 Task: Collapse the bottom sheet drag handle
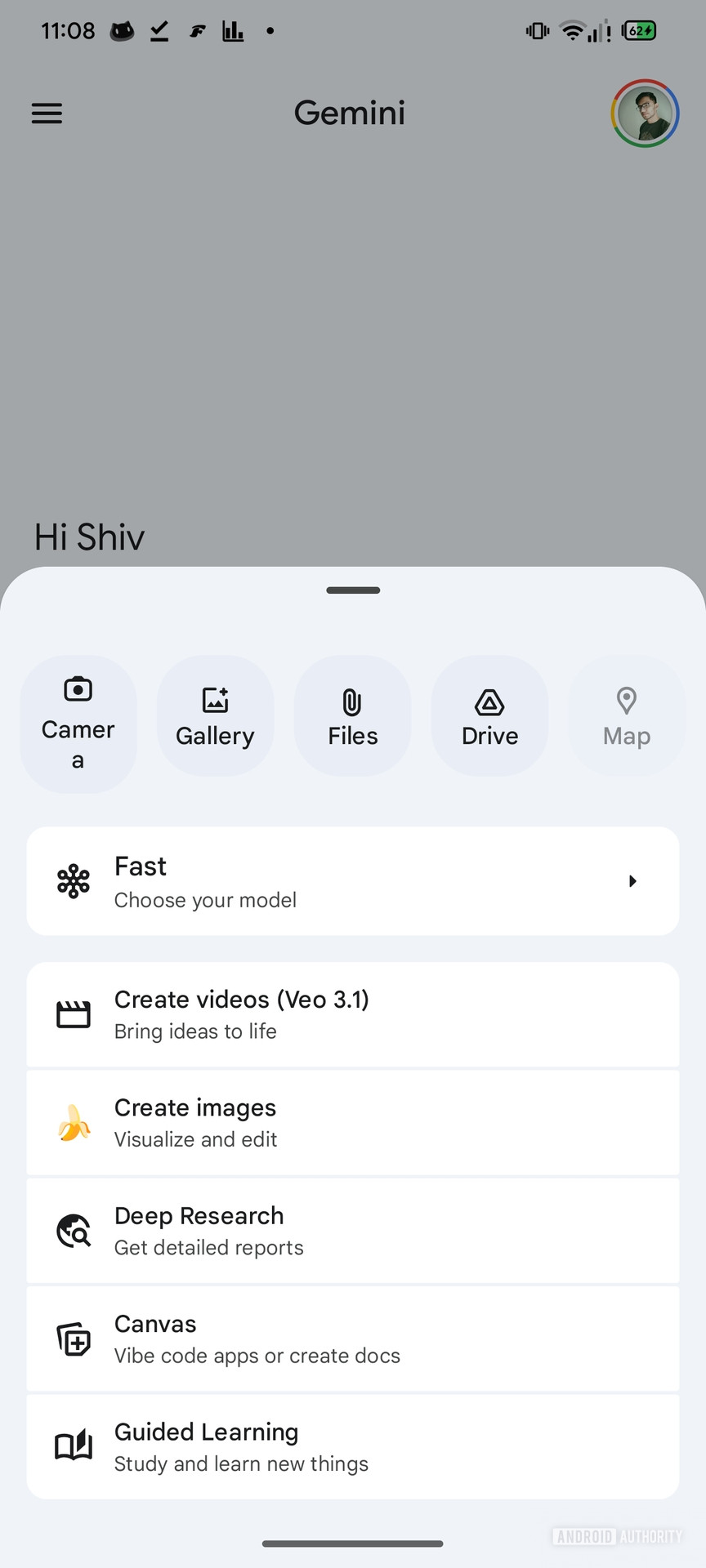pyautogui.click(x=352, y=590)
